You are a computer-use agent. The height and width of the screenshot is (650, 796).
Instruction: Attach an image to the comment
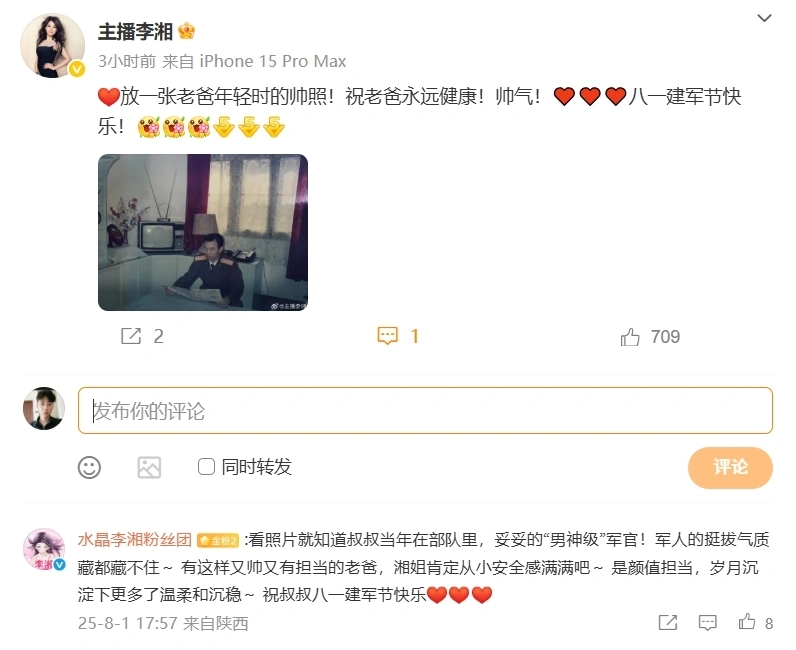point(149,467)
